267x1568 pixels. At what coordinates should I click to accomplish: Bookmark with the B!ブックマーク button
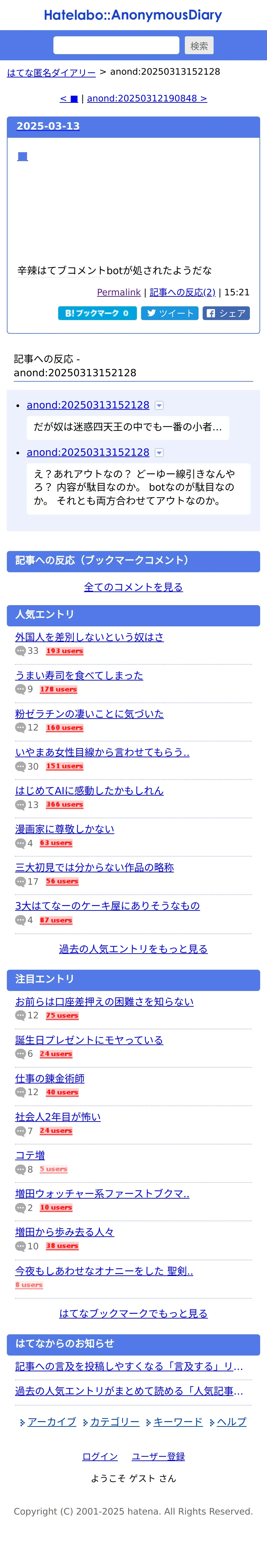[x=97, y=313]
